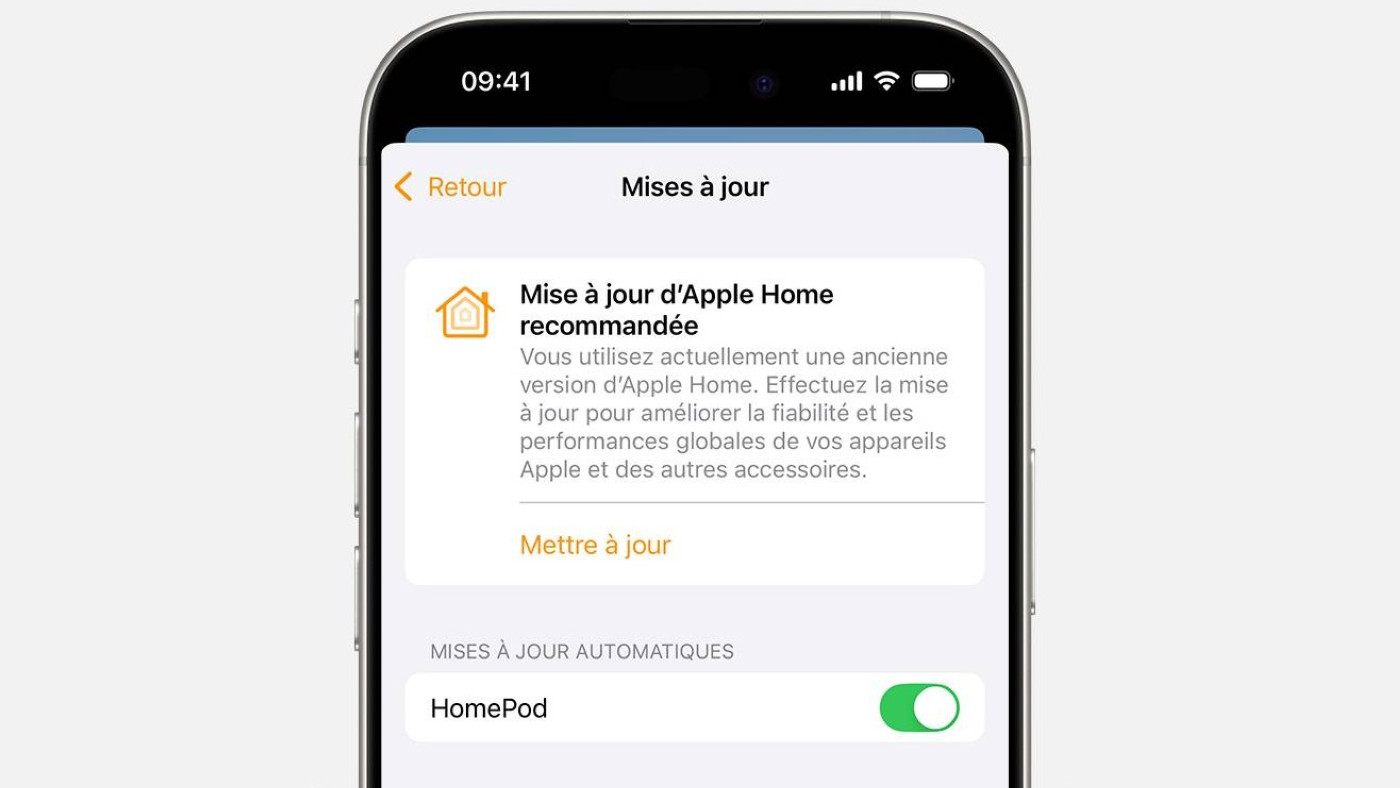Disable automatic updates for HomePod
The width and height of the screenshot is (1400, 788).
click(x=918, y=708)
